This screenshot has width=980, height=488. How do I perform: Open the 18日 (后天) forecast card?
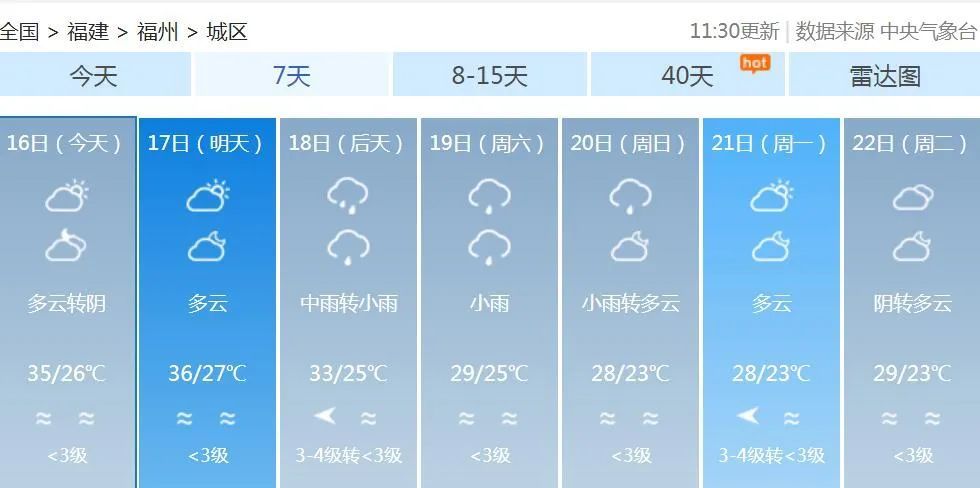pos(348,300)
